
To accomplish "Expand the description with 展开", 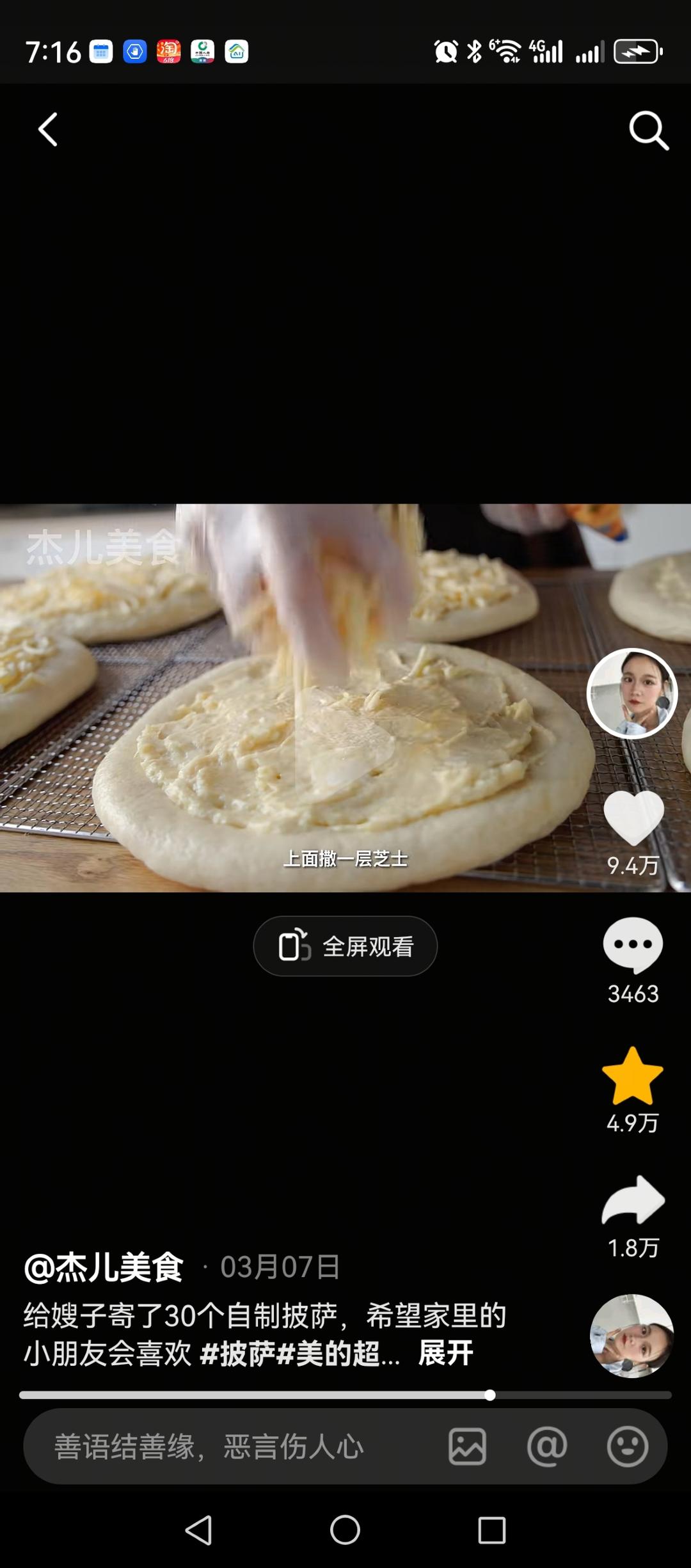I will coord(446,1353).
